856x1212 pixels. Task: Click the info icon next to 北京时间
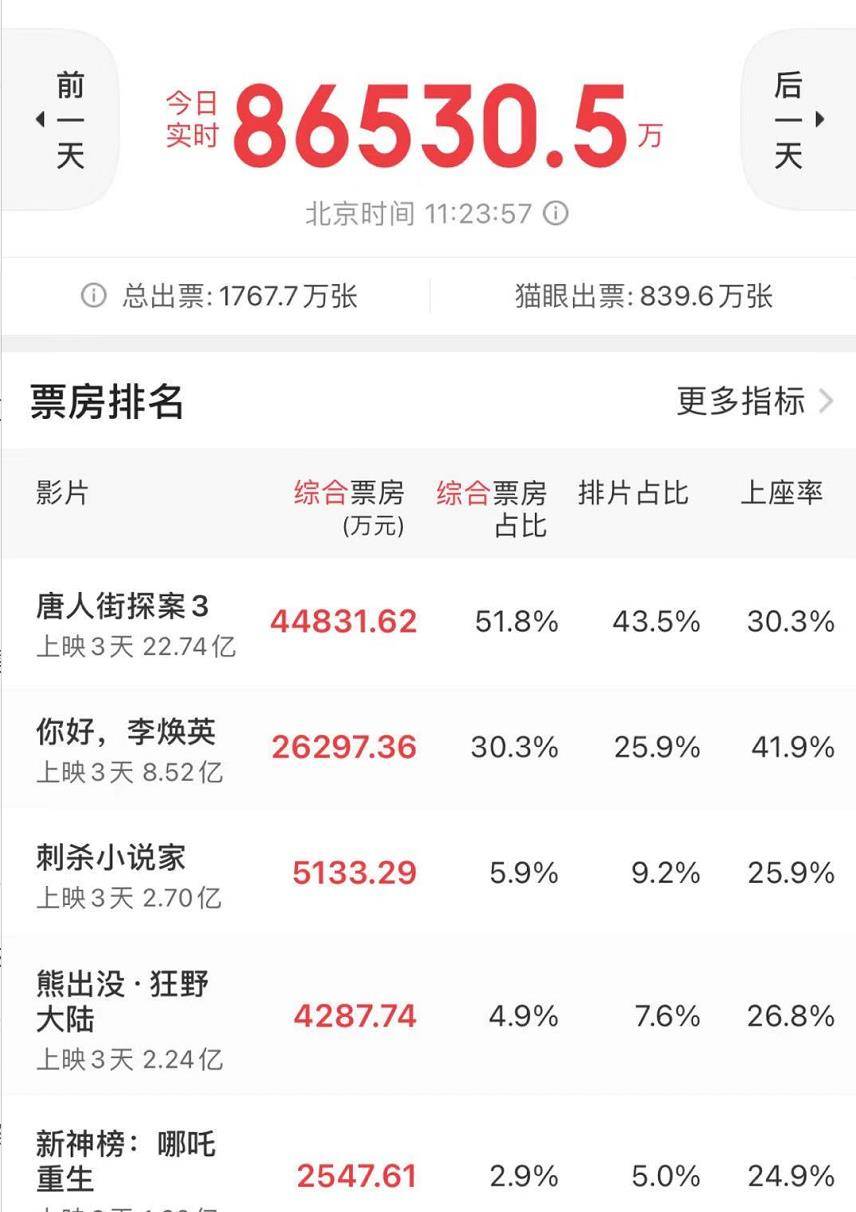tap(553, 213)
